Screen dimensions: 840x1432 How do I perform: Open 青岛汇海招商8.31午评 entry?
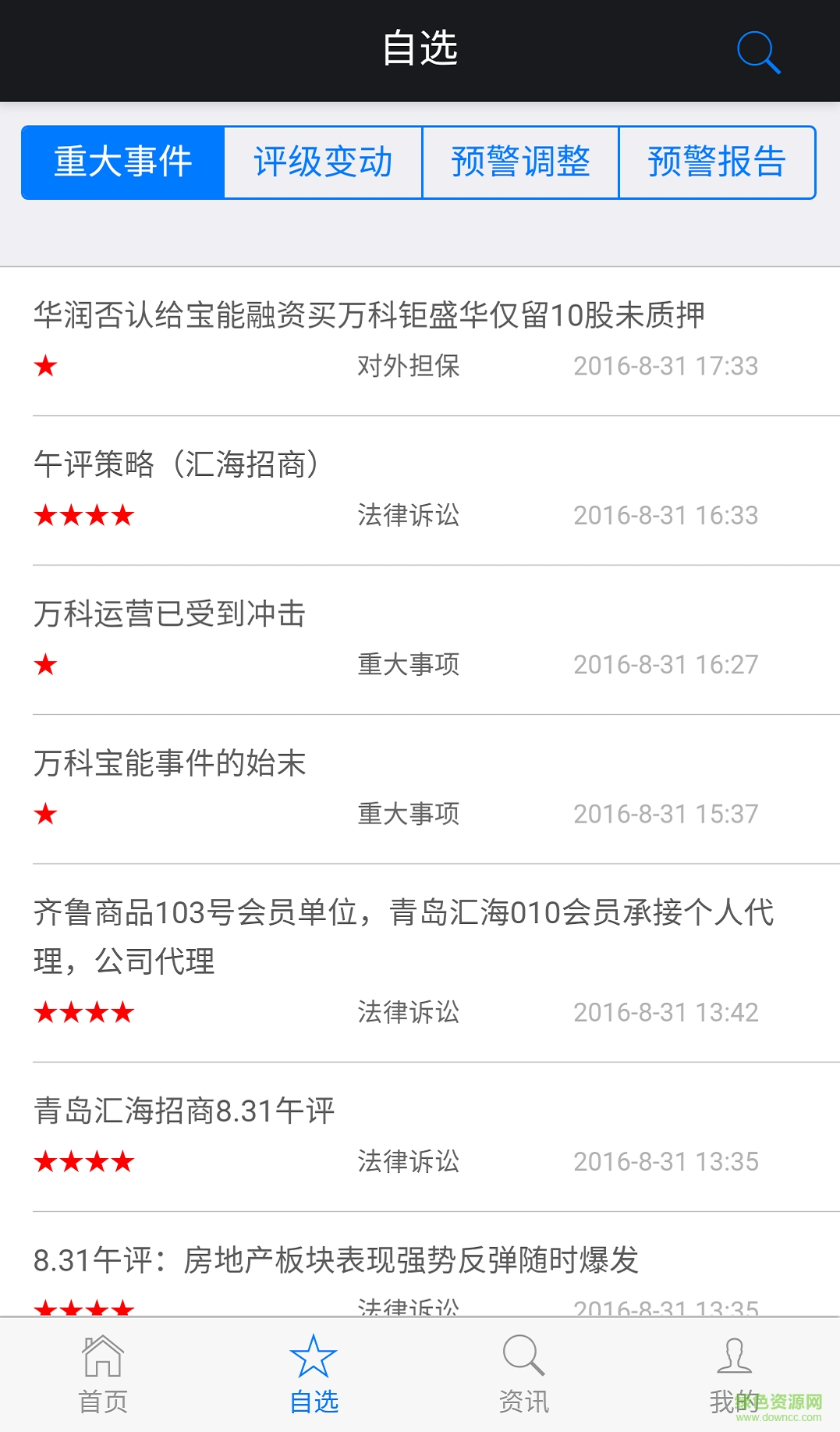(184, 1110)
